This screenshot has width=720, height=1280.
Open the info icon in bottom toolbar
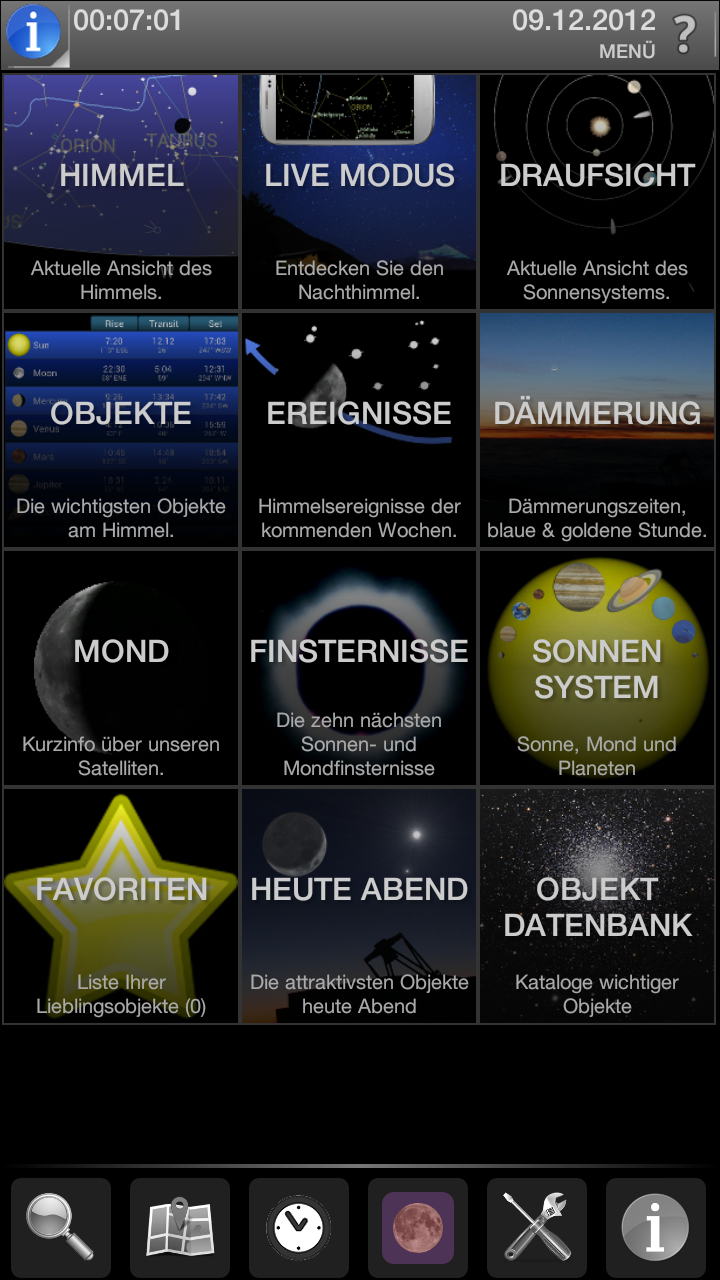coord(656,1227)
